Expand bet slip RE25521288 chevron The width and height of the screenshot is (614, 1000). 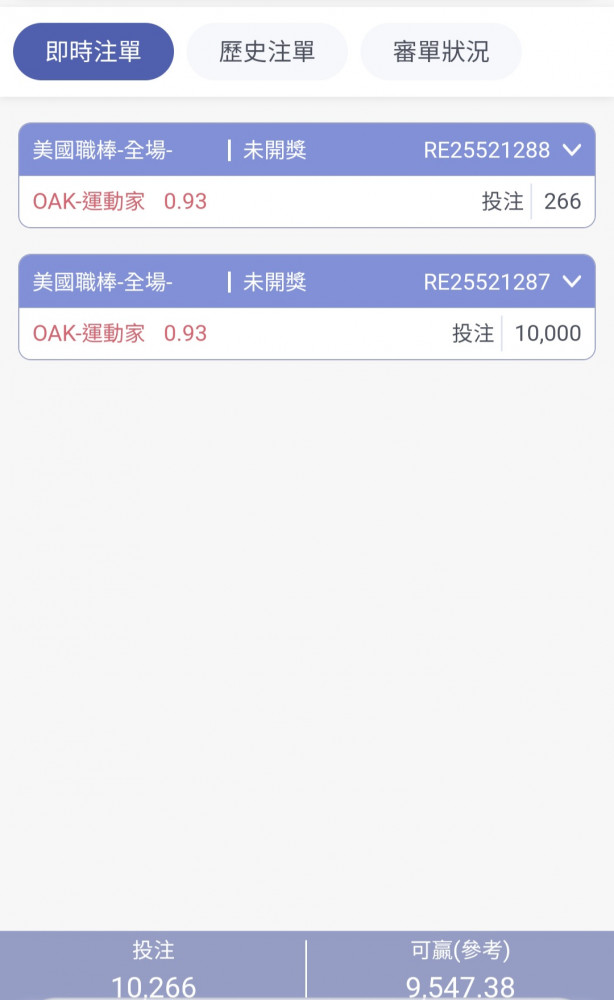point(572,150)
